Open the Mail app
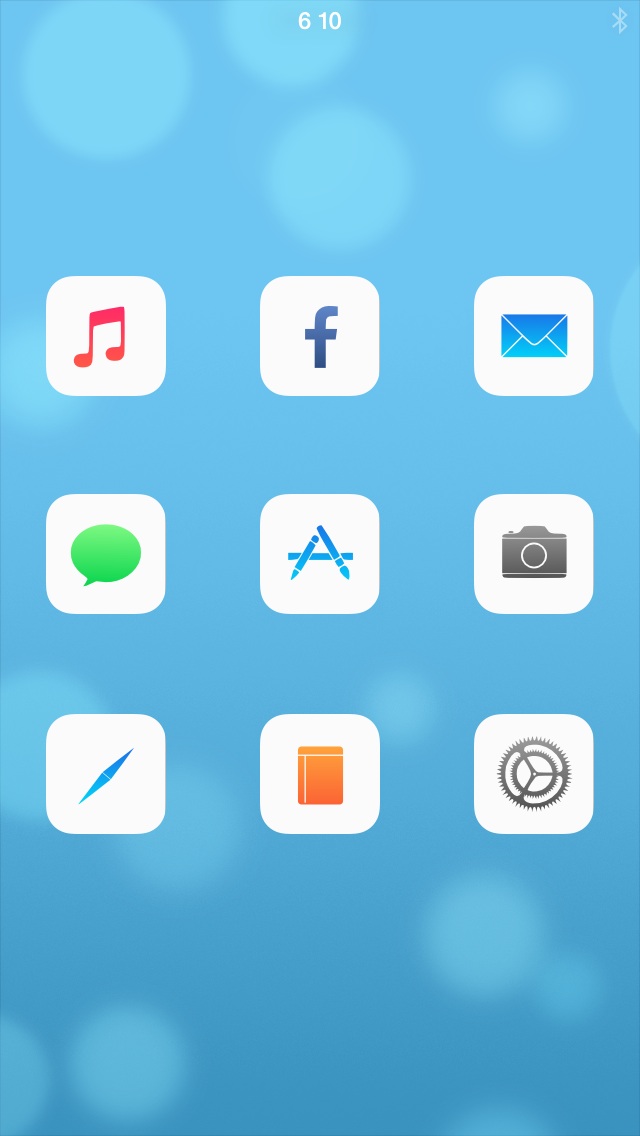 click(533, 335)
